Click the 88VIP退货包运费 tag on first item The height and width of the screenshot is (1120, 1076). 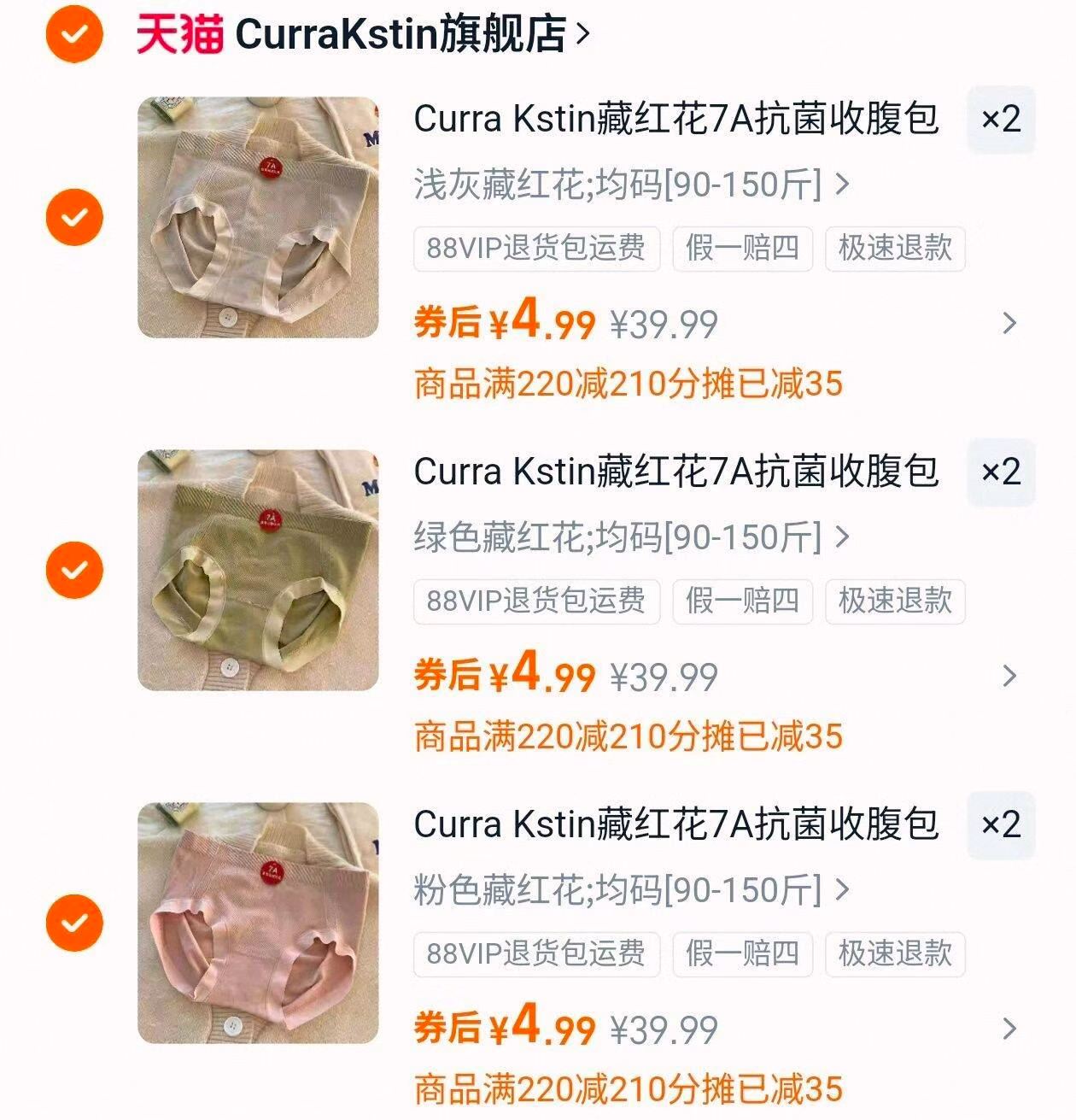click(535, 248)
